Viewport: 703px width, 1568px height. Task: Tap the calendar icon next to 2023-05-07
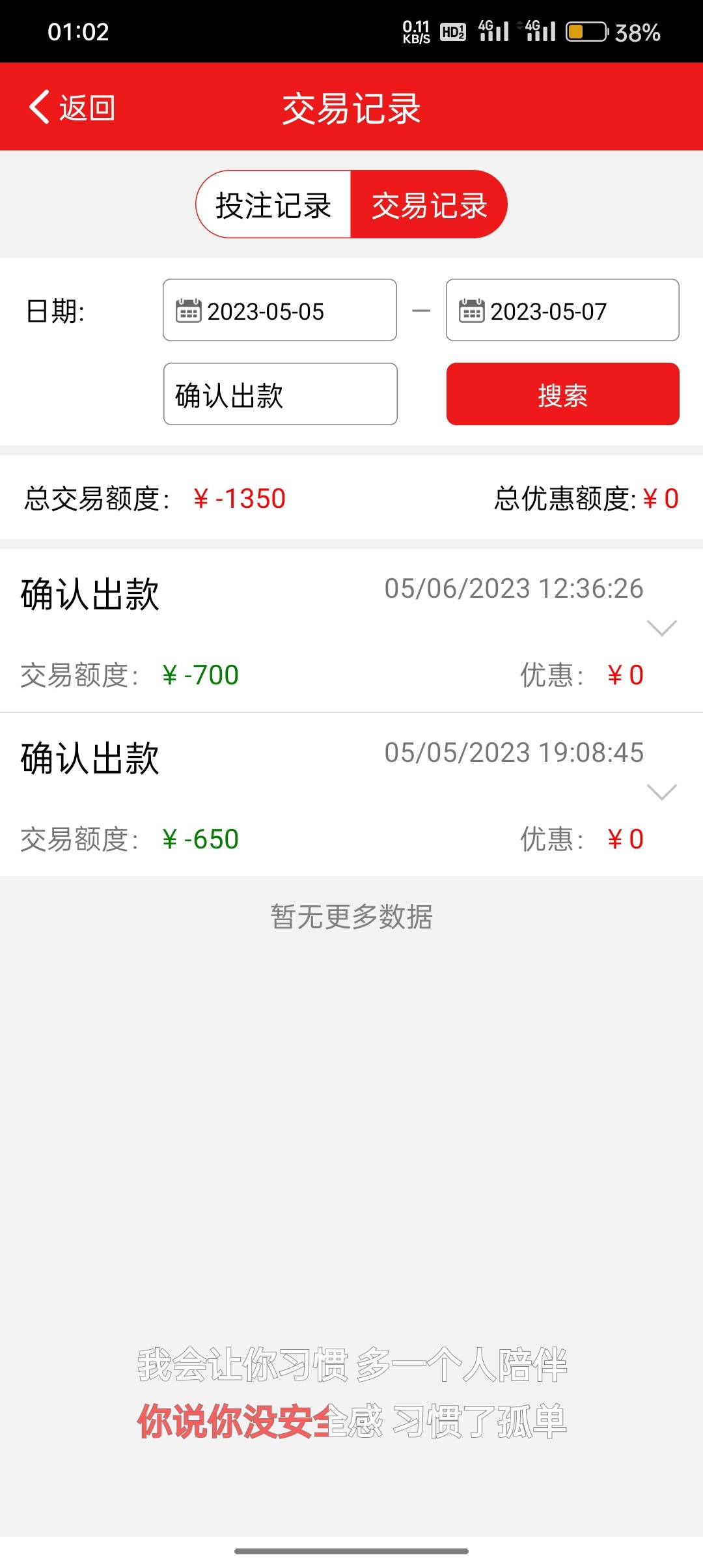(472, 311)
